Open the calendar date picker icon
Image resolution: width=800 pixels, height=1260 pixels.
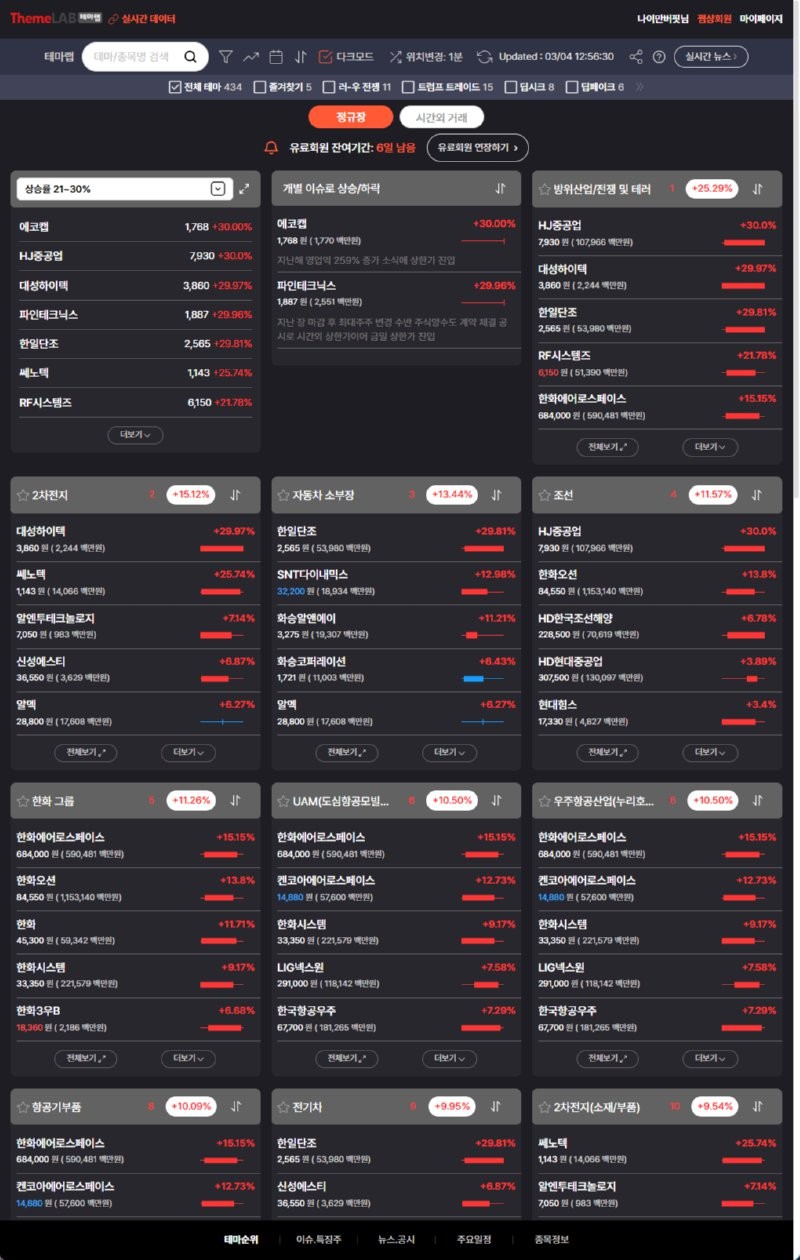pyautogui.click(x=276, y=57)
